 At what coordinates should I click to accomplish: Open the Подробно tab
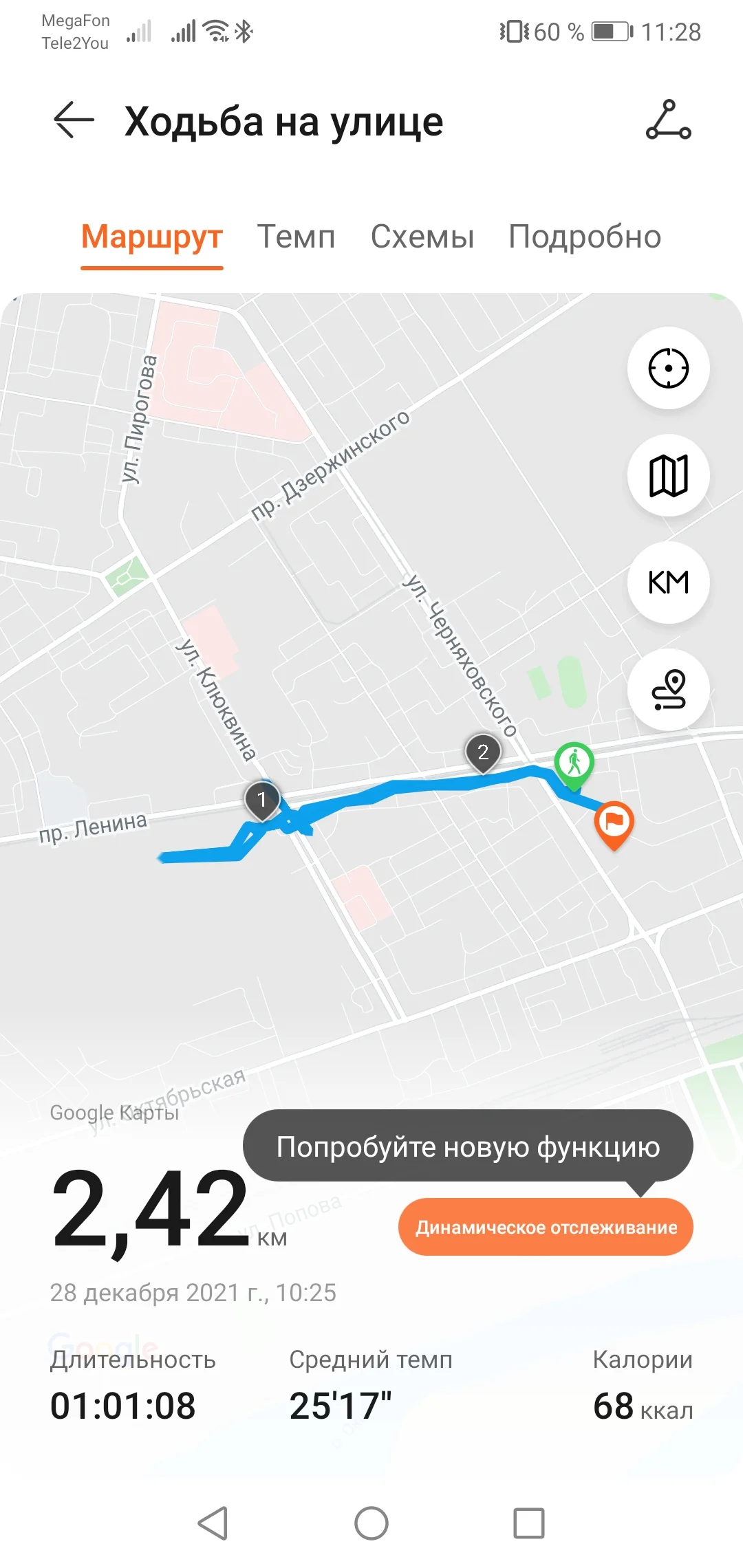(x=584, y=237)
